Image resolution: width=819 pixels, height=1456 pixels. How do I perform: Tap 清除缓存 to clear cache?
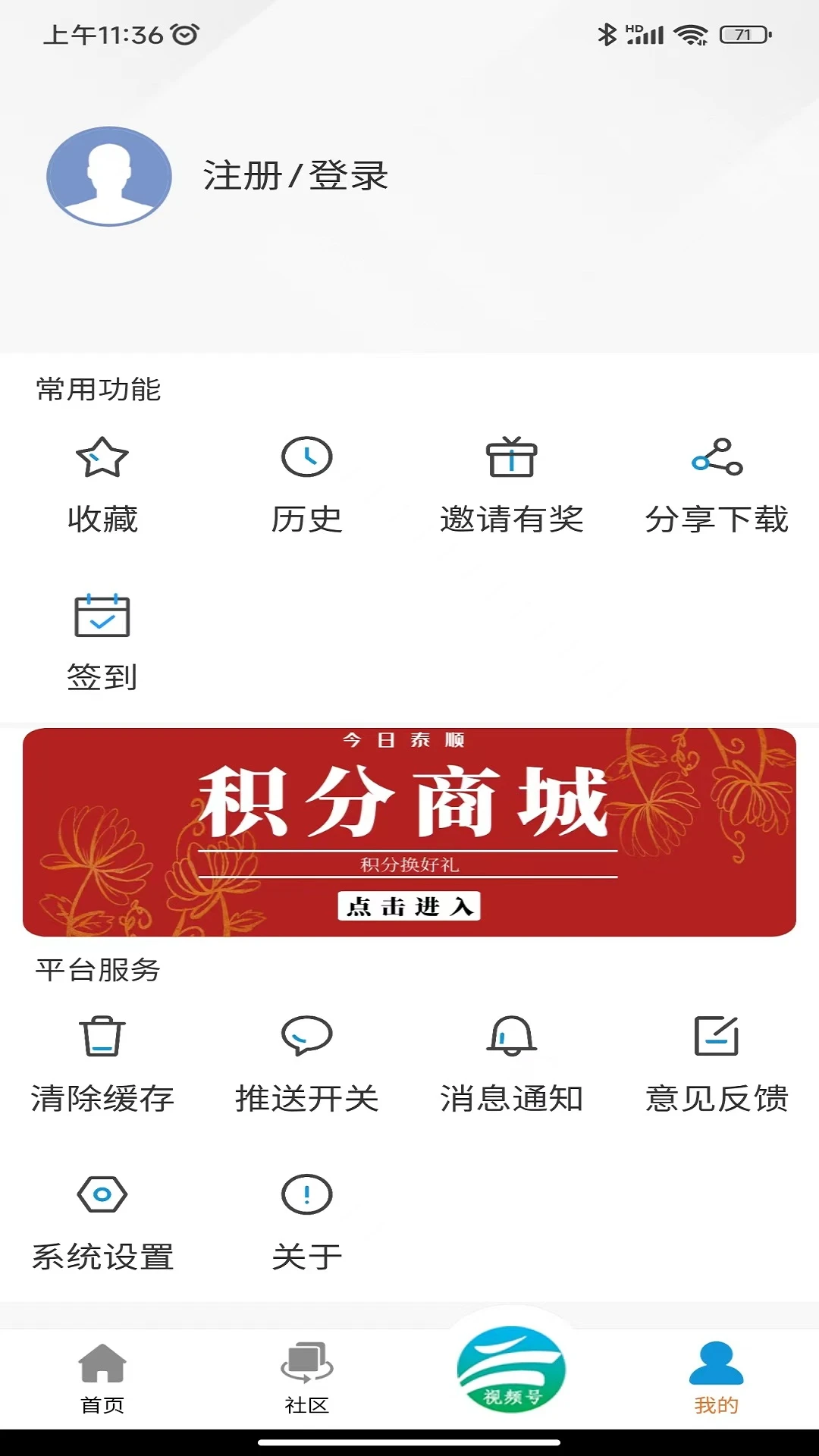102,1065
